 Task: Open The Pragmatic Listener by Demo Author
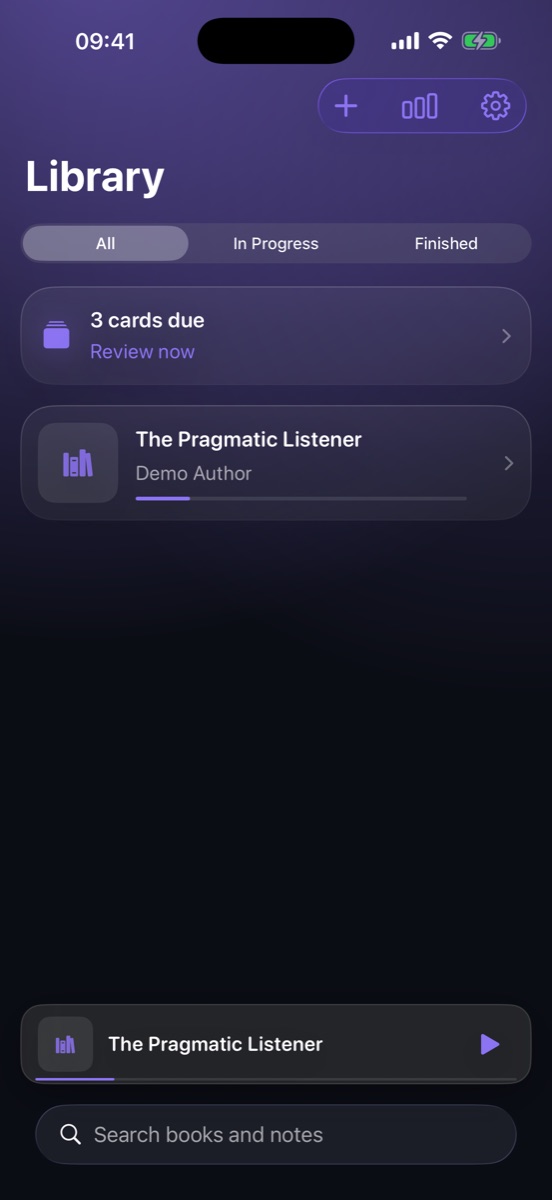[x=276, y=463]
